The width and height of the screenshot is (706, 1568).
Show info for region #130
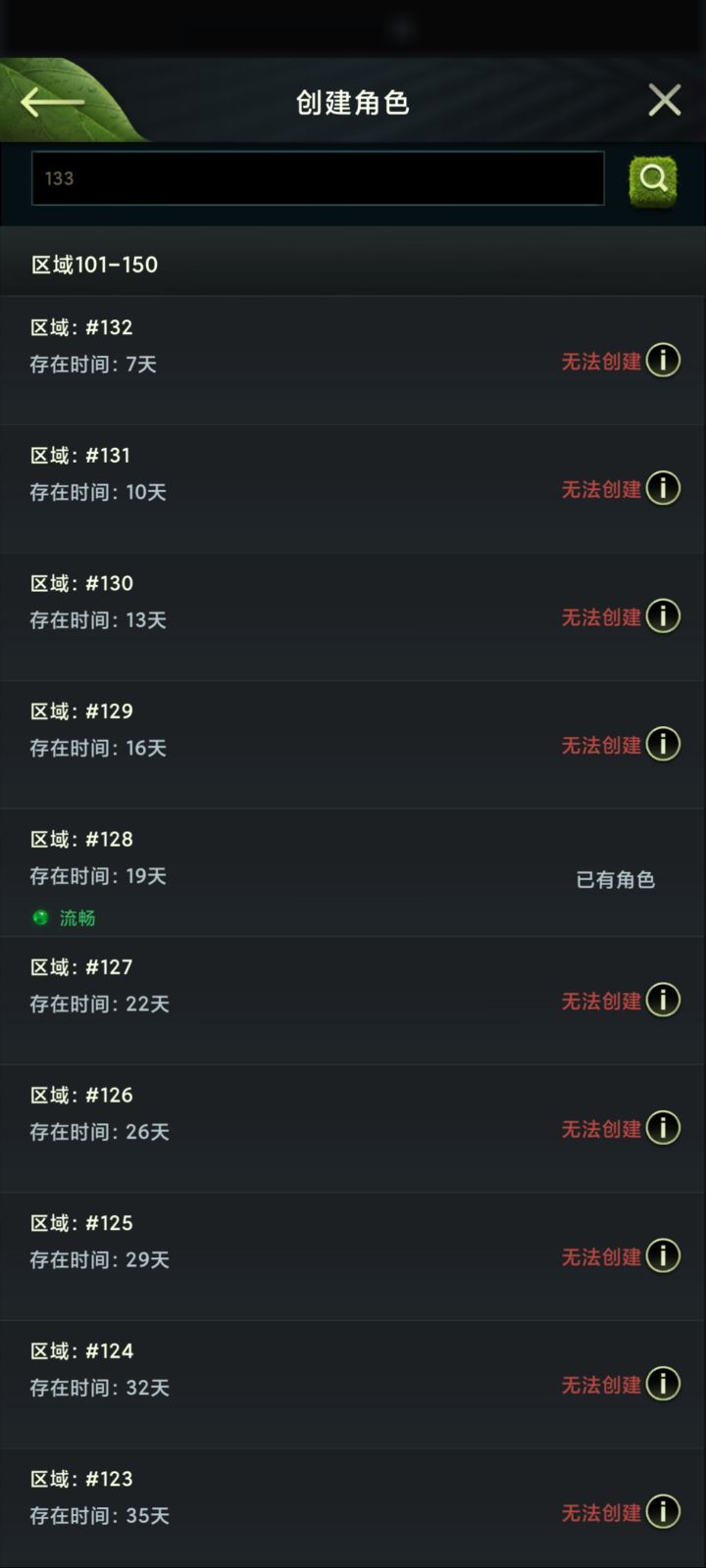point(663,616)
